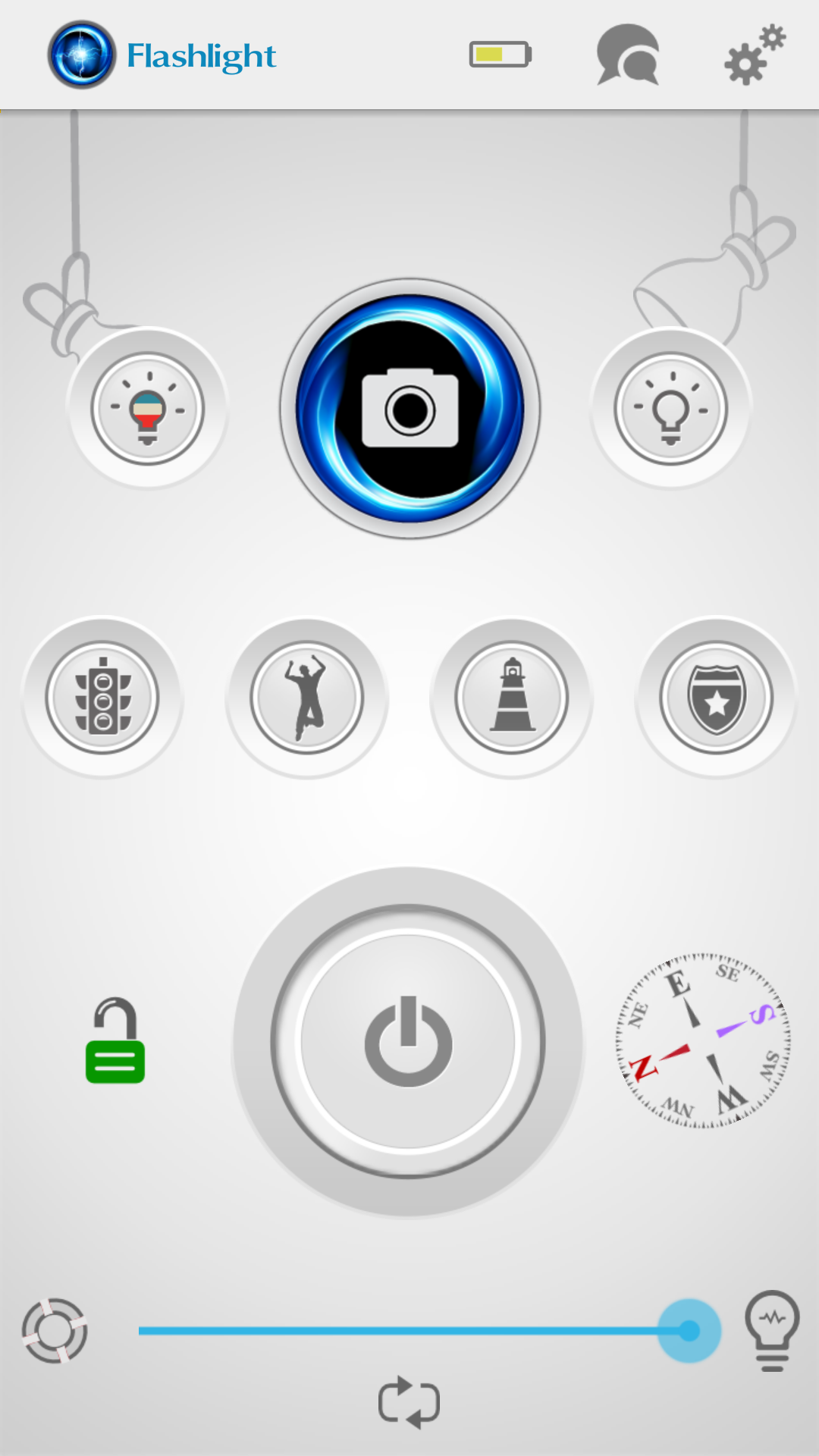Tap the repeat loop arrows icon

click(x=409, y=1402)
